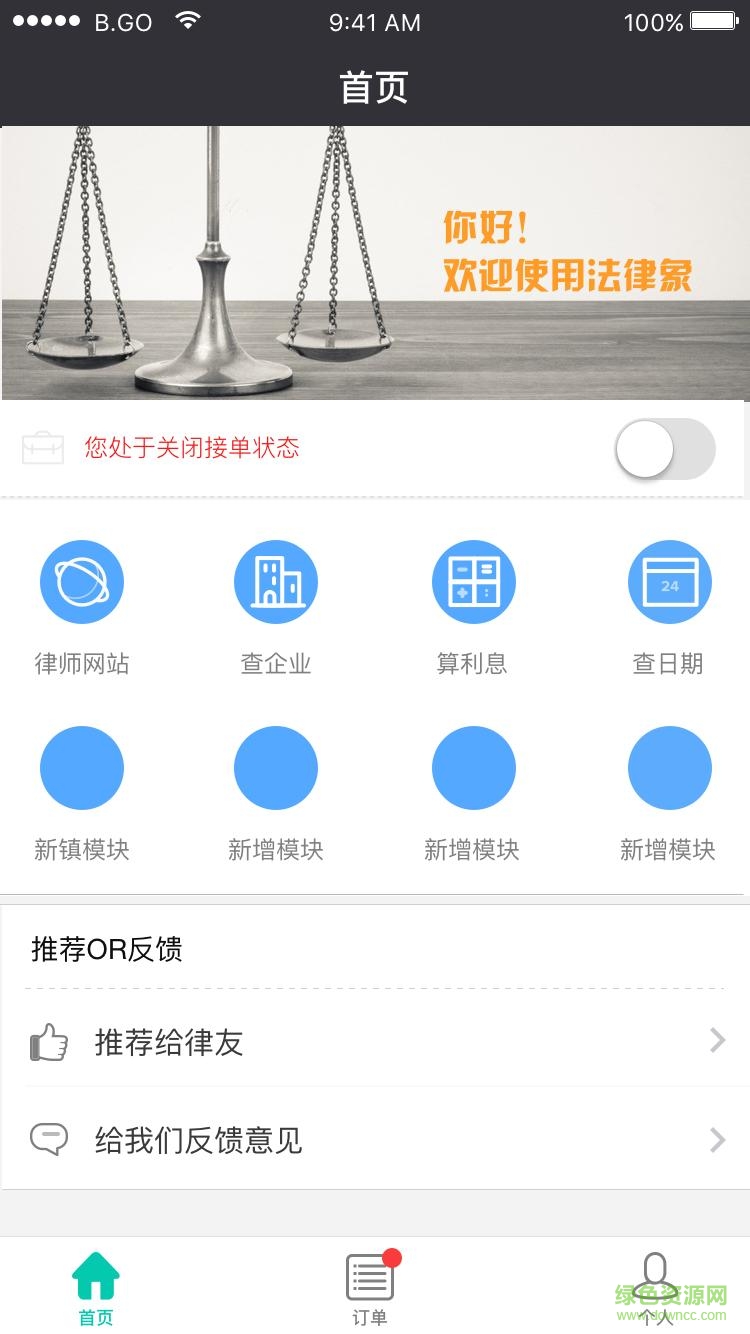Toggle the order-accepting status switch
The height and width of the screenshot is (1334, 750).
[x=665, y=449]
